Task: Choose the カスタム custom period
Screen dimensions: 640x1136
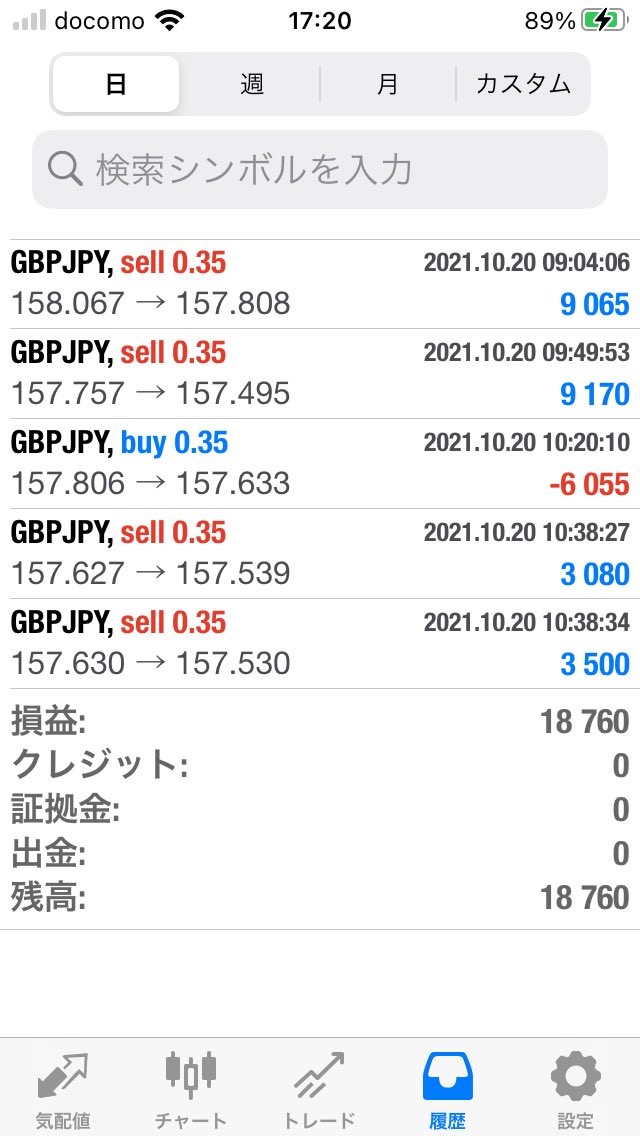Action: coord(523,84)
